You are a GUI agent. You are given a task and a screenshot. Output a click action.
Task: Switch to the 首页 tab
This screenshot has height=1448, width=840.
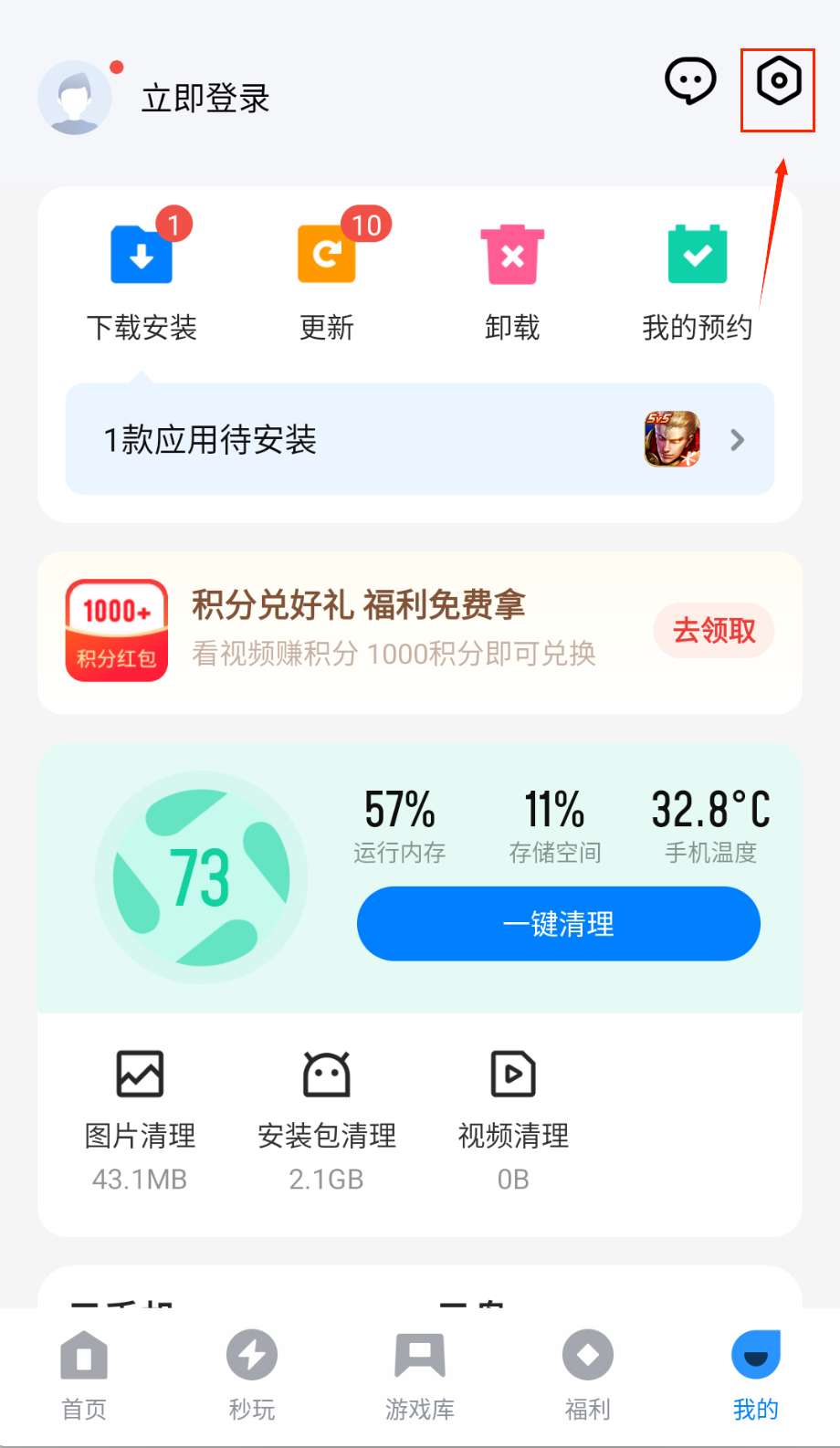click(x=84, y=1375)
